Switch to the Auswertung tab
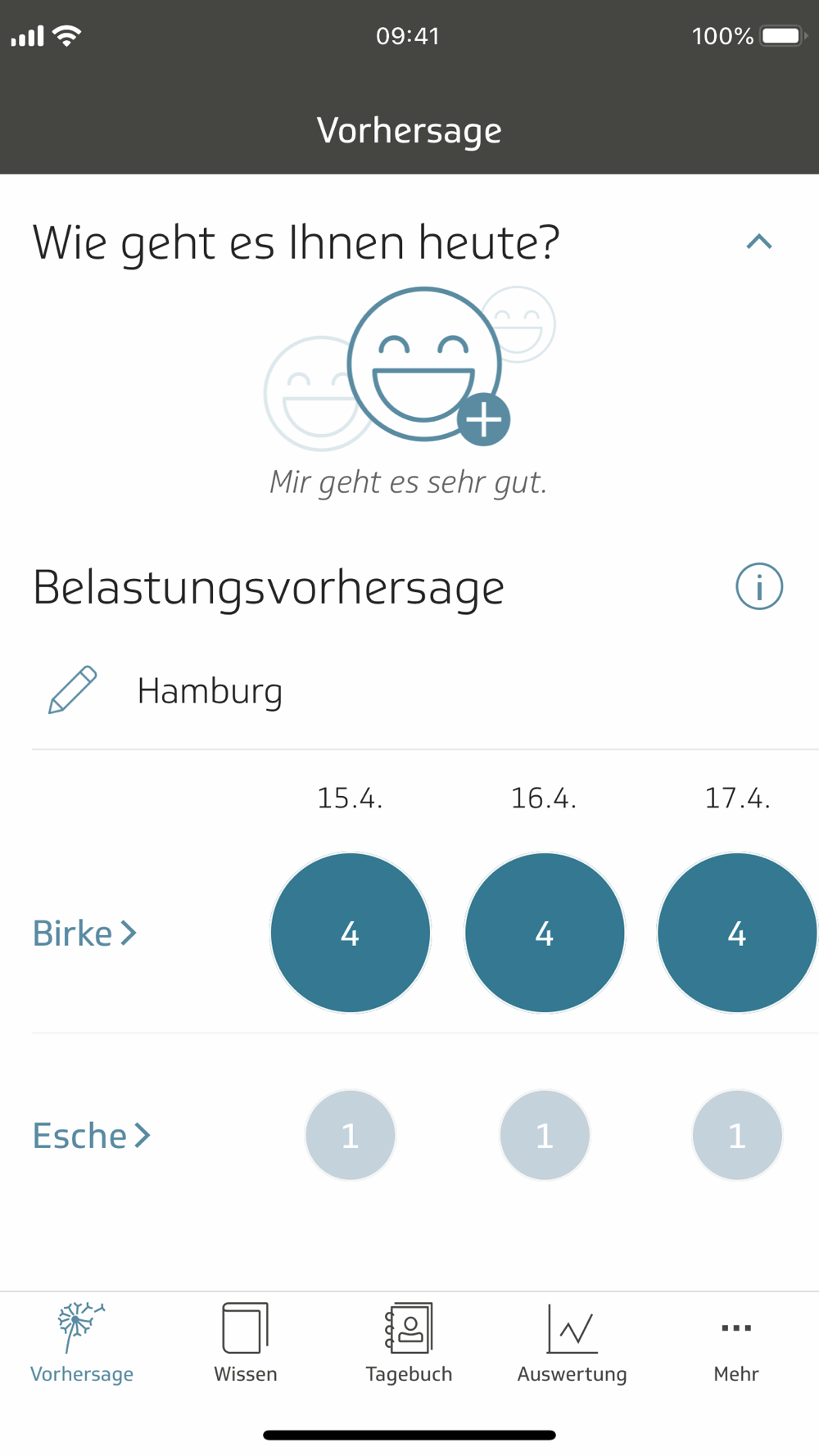819x1456 pixels. click(x=572, y=1343)
